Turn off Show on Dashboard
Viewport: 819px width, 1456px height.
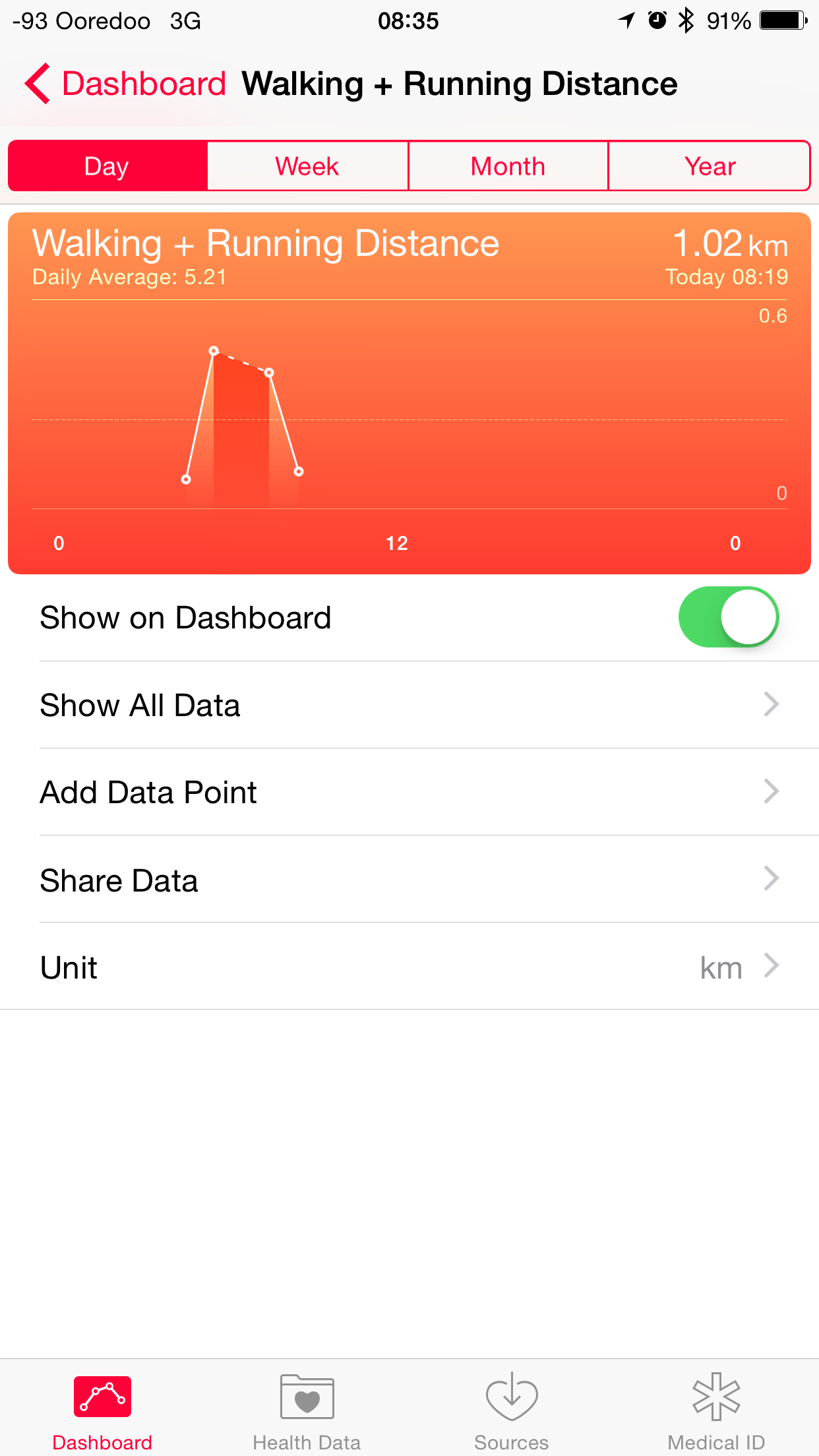pos(729,617)
